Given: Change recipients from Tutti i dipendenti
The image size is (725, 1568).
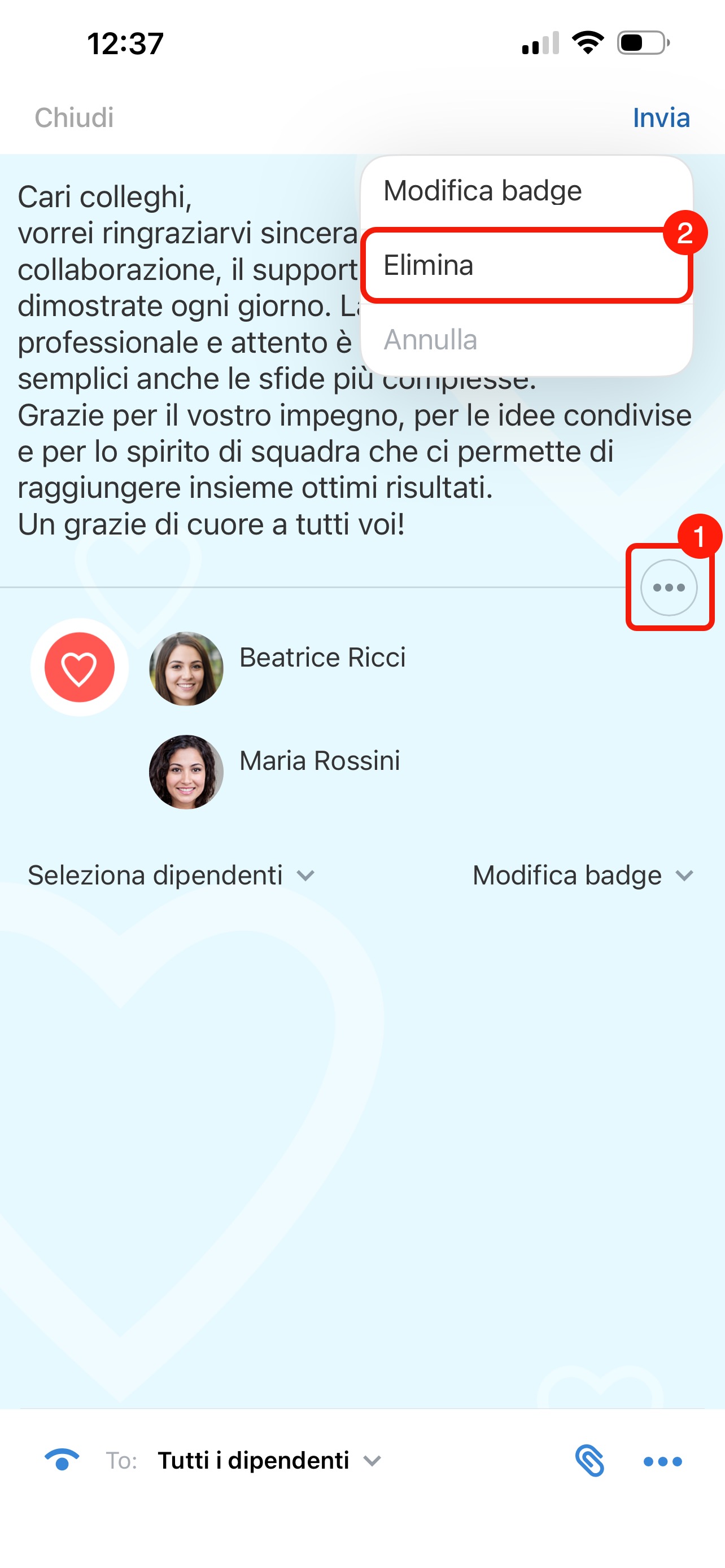Looking at the screenshot, I should click(268, 1460).
